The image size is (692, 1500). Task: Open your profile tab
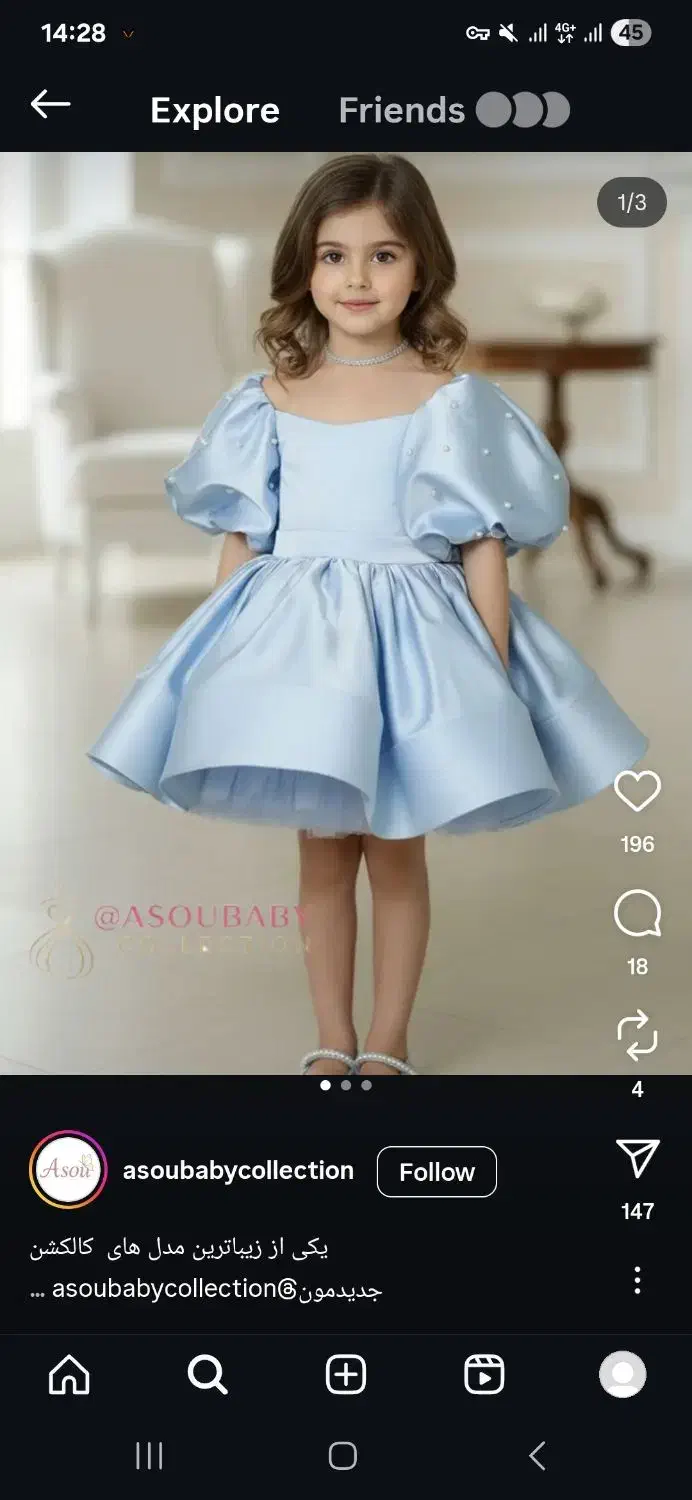click(x=622, y=1375)
